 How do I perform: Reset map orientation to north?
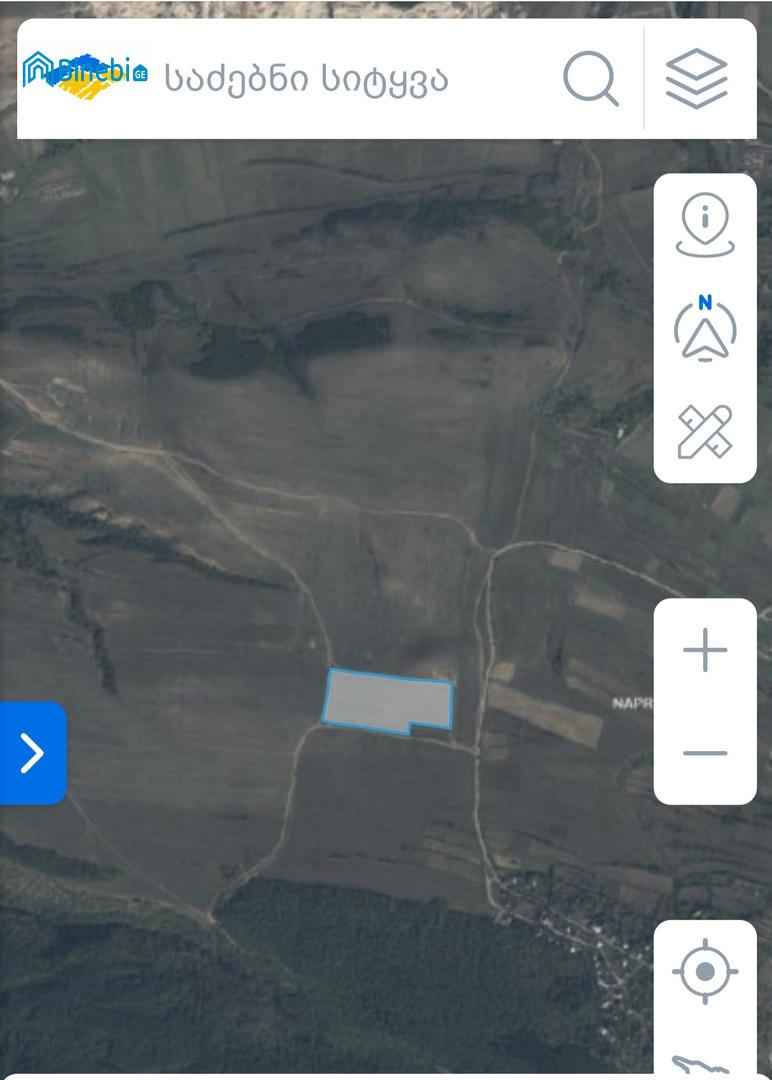[705, 327]
